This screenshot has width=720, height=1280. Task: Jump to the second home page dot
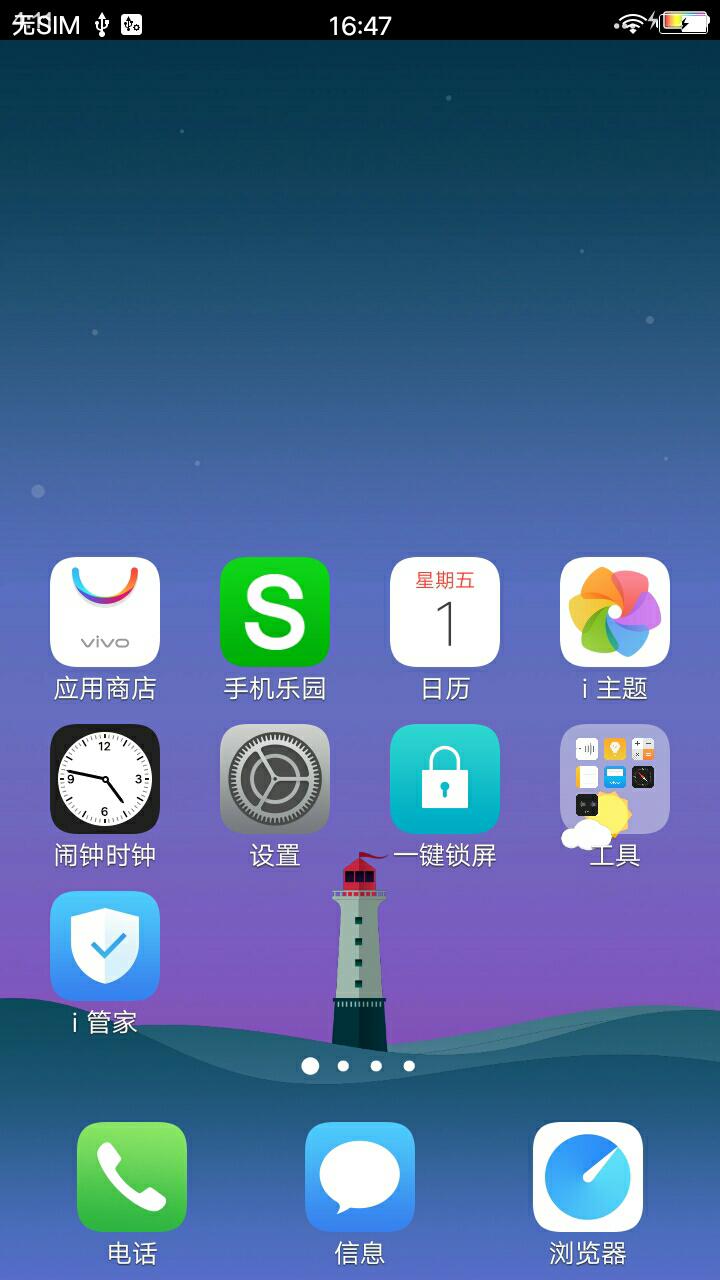(343, 1066)
